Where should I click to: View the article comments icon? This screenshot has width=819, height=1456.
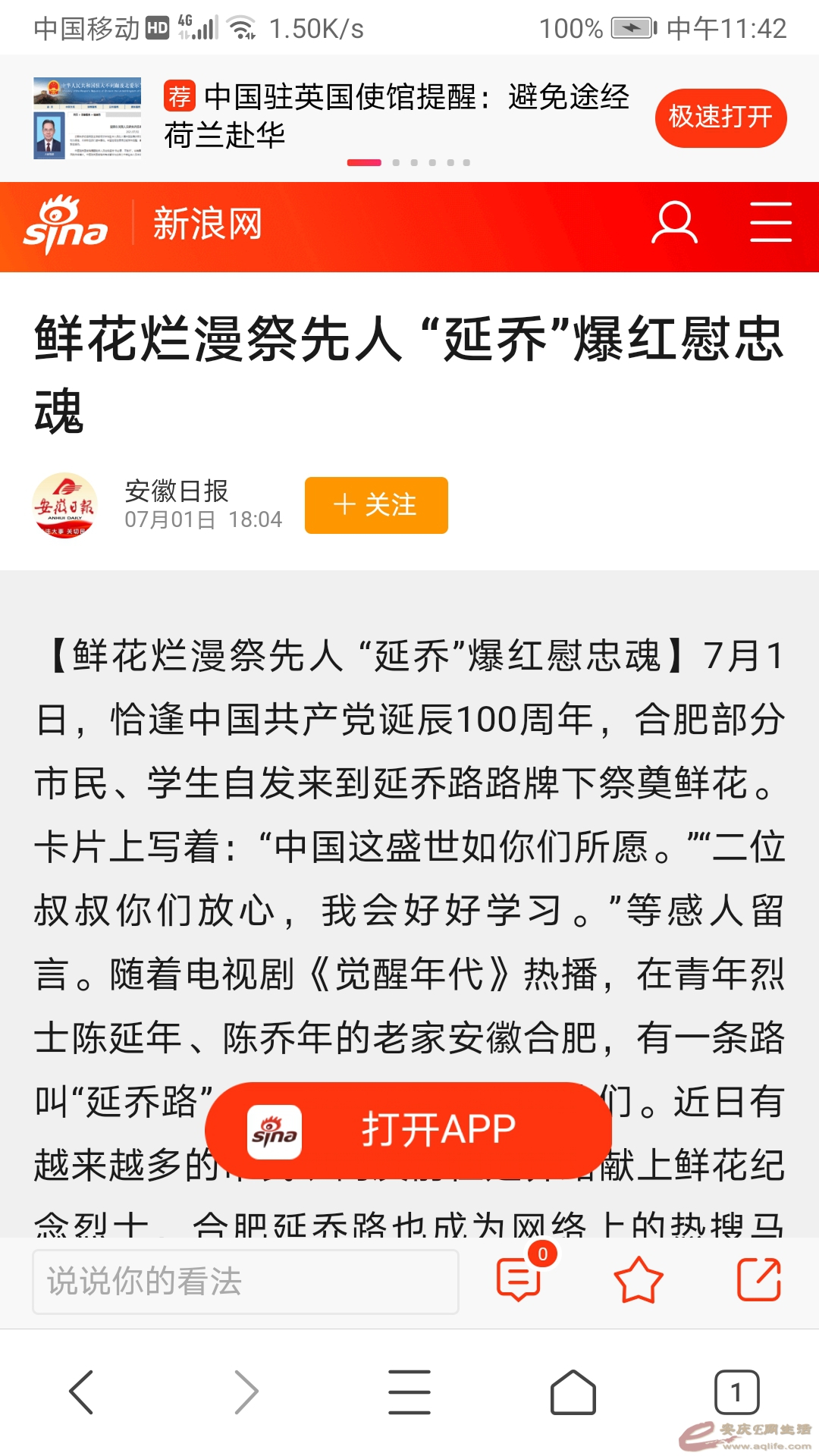tap(519, 1279)
